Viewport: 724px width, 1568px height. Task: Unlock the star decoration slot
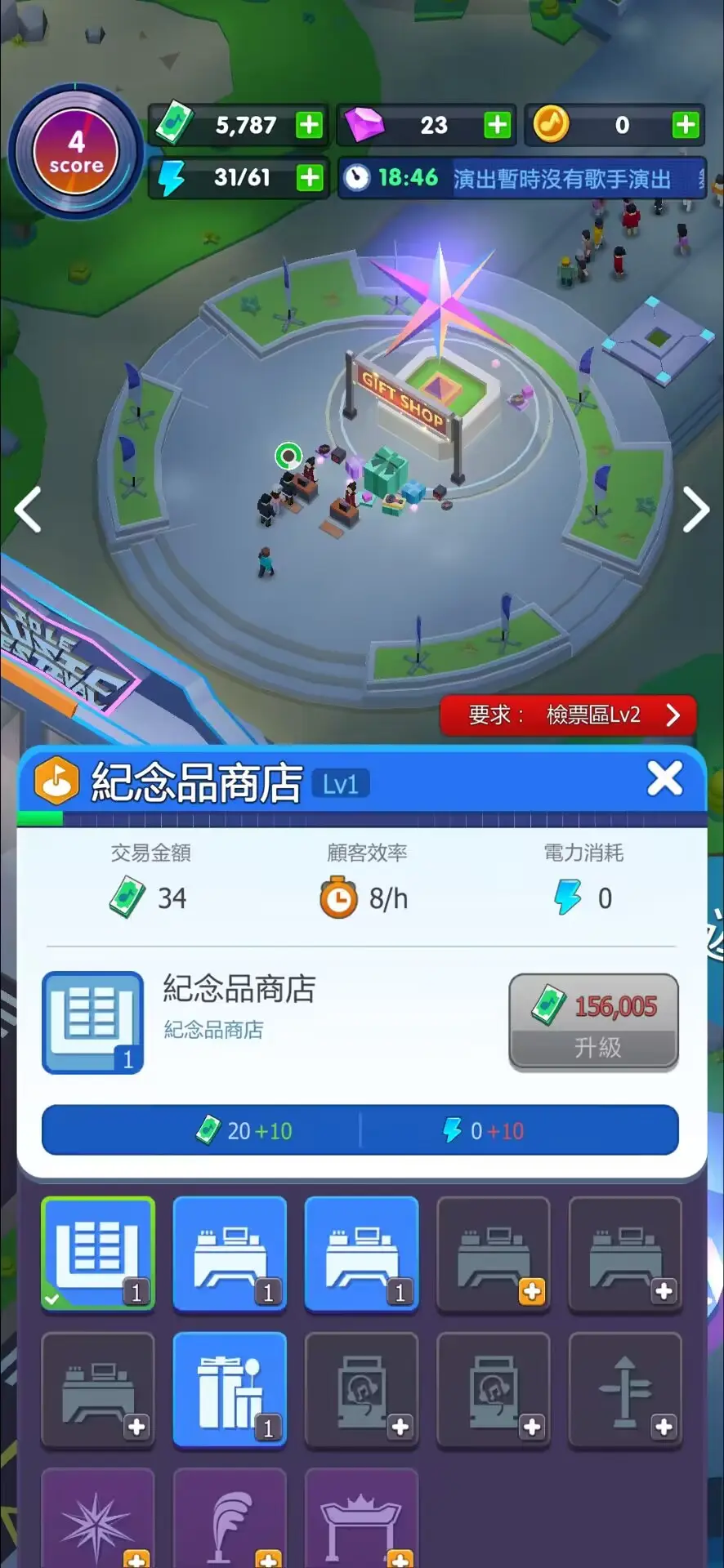click(98, 1518)
